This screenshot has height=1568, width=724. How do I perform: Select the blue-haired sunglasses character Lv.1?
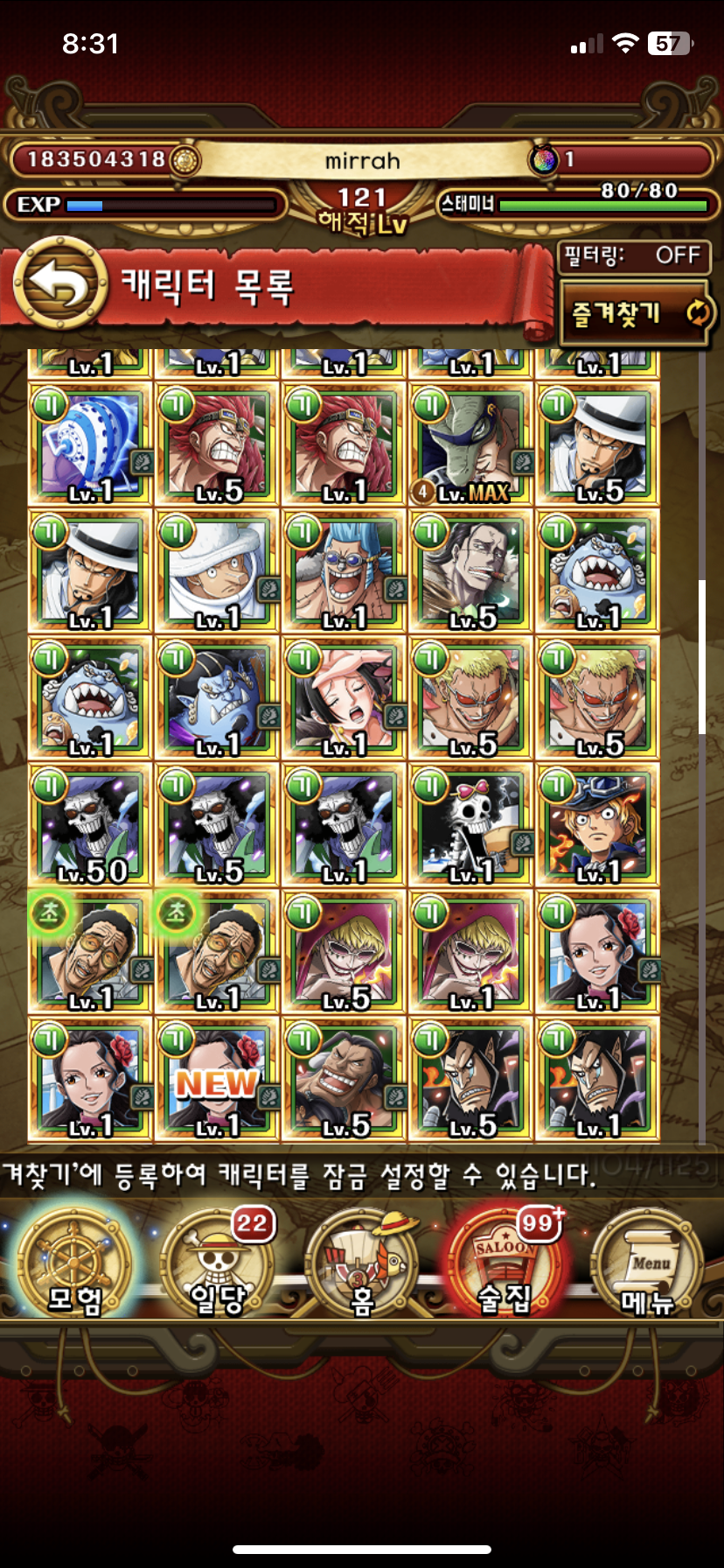click(x=345, y=570)
